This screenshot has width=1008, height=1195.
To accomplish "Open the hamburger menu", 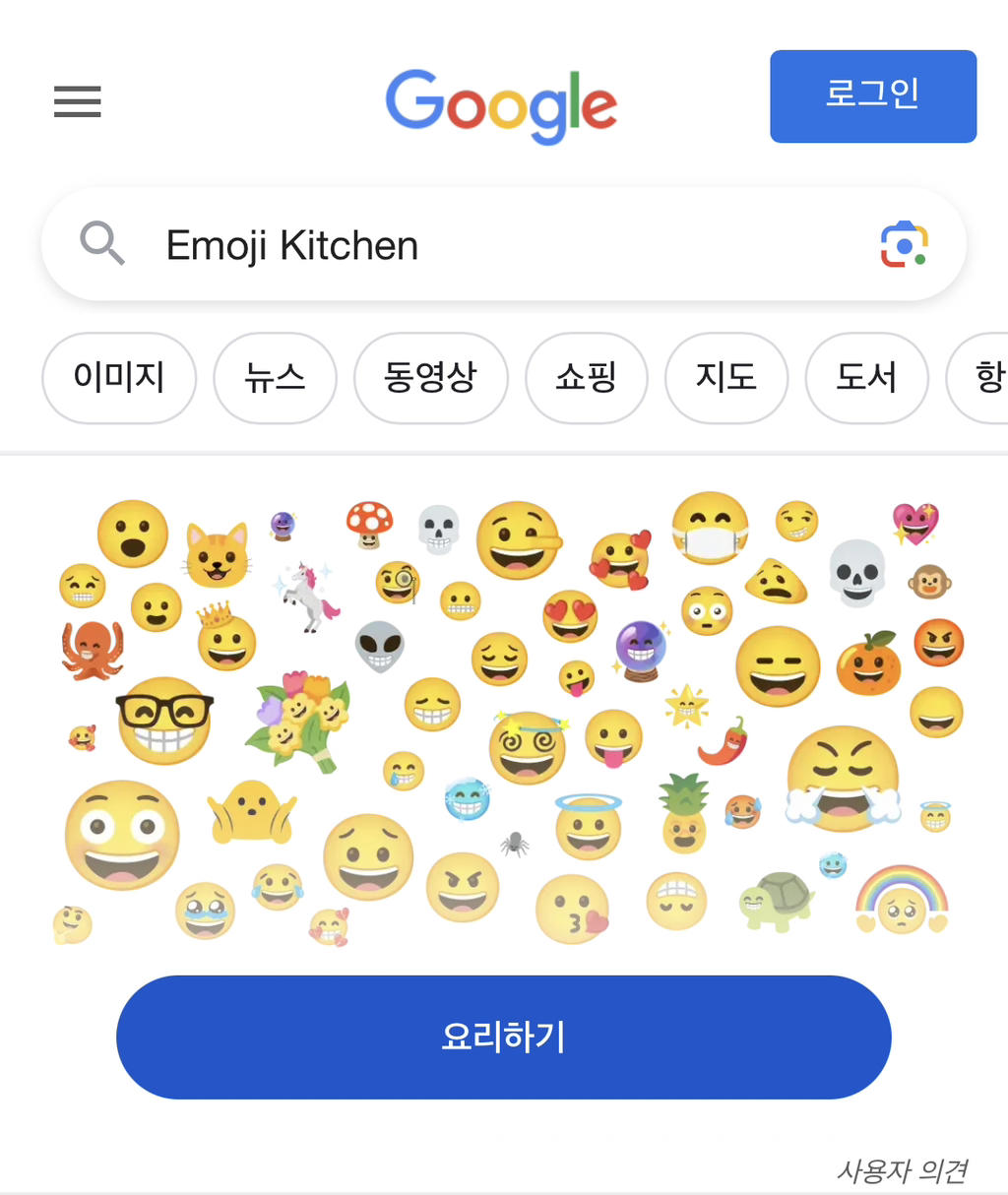I will click(x=78, y=101).
